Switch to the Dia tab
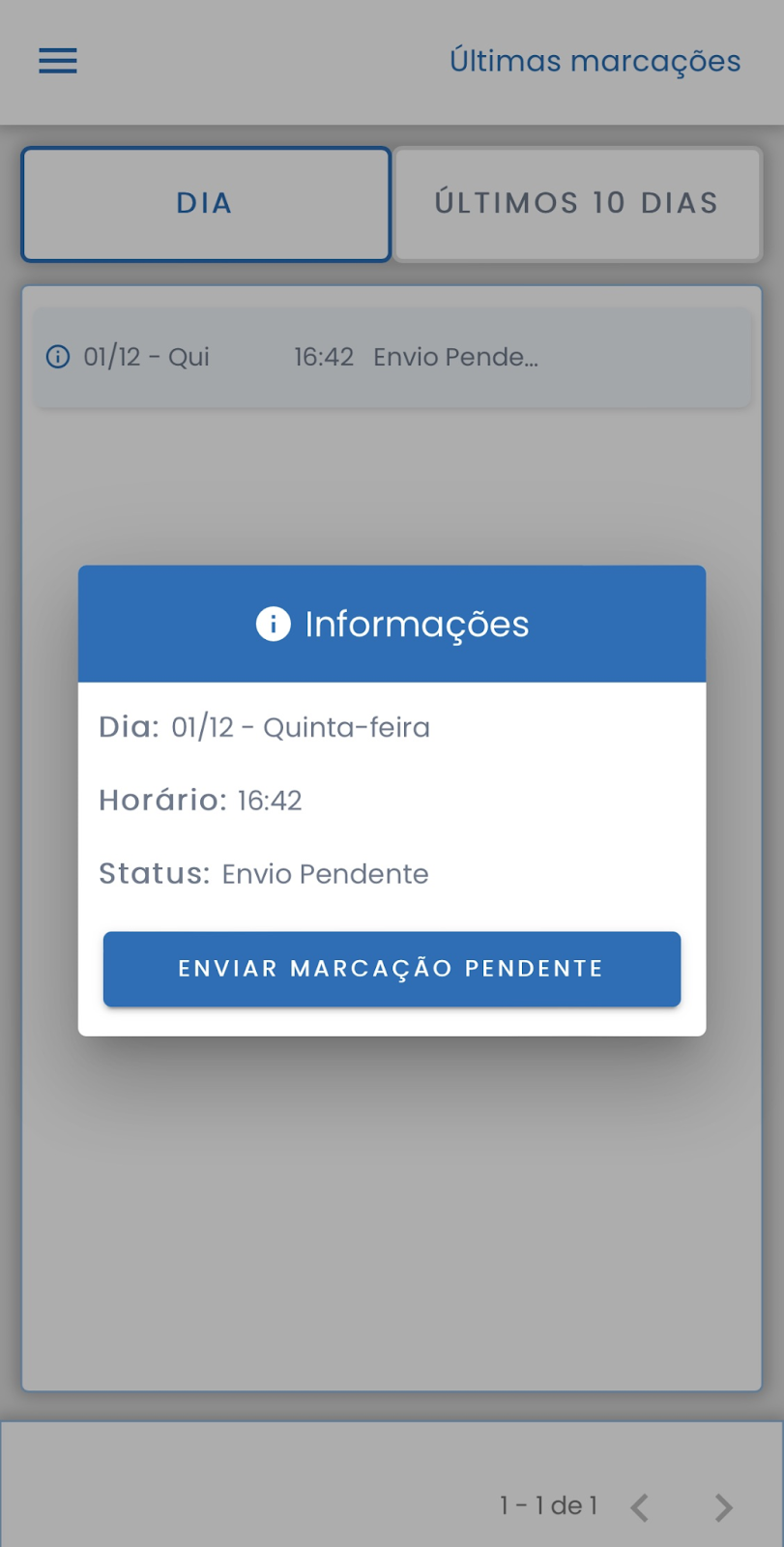This screenshot has height=1547, width=784. point(205,204)
